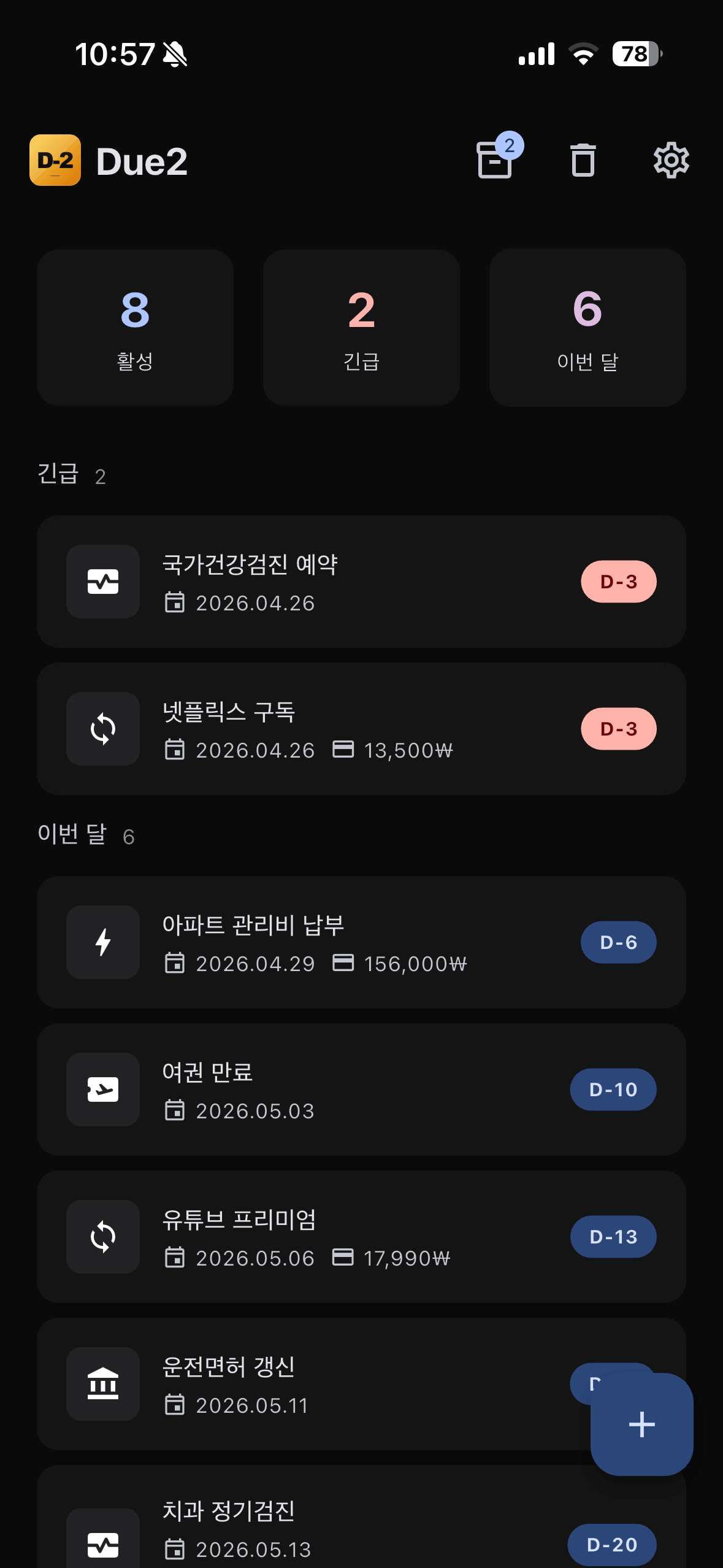Tap the D-6 badge on 아파트 관리비 납부
Screen dimensions: 723x1568
click(618, 942)
